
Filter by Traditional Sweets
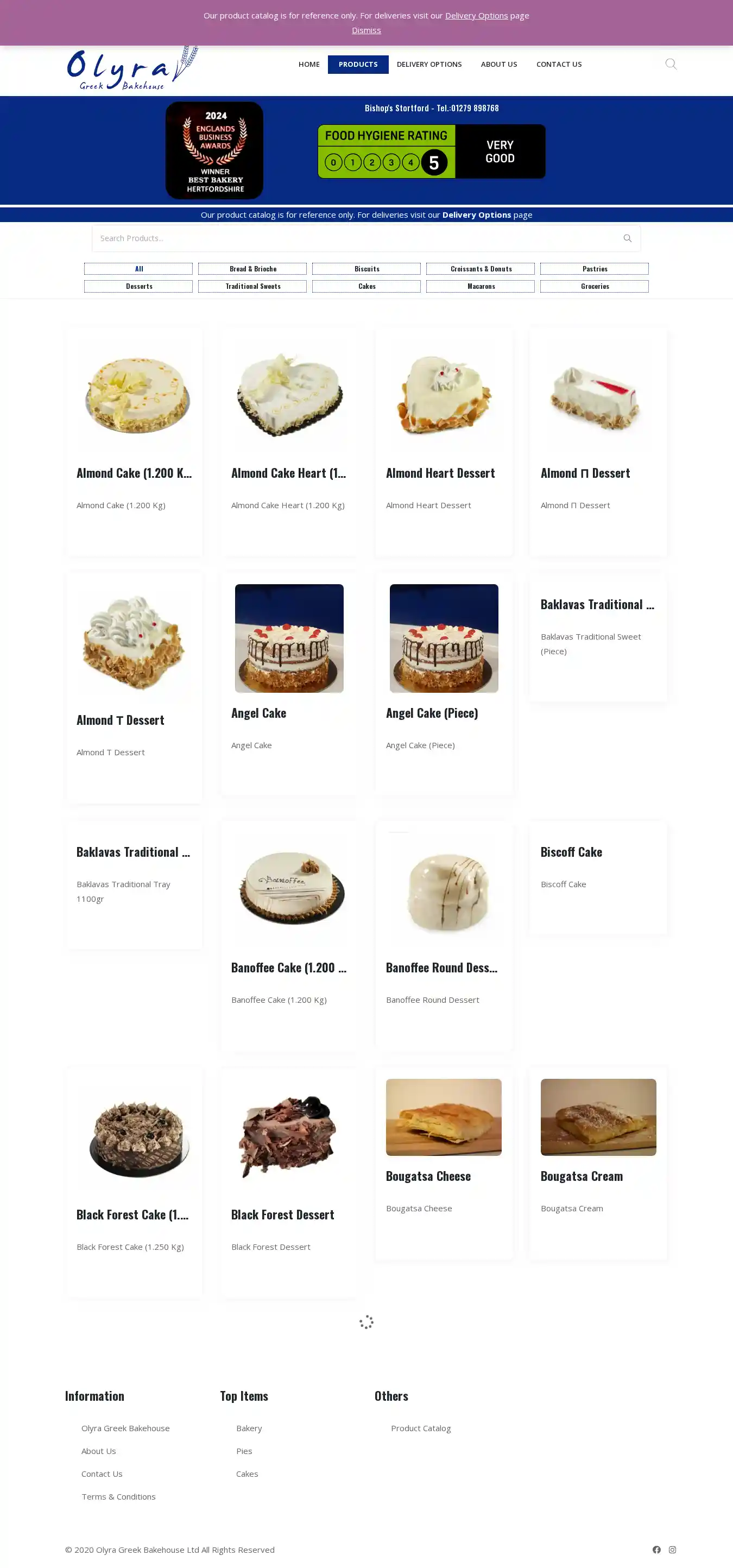click(x=252, y=287)
